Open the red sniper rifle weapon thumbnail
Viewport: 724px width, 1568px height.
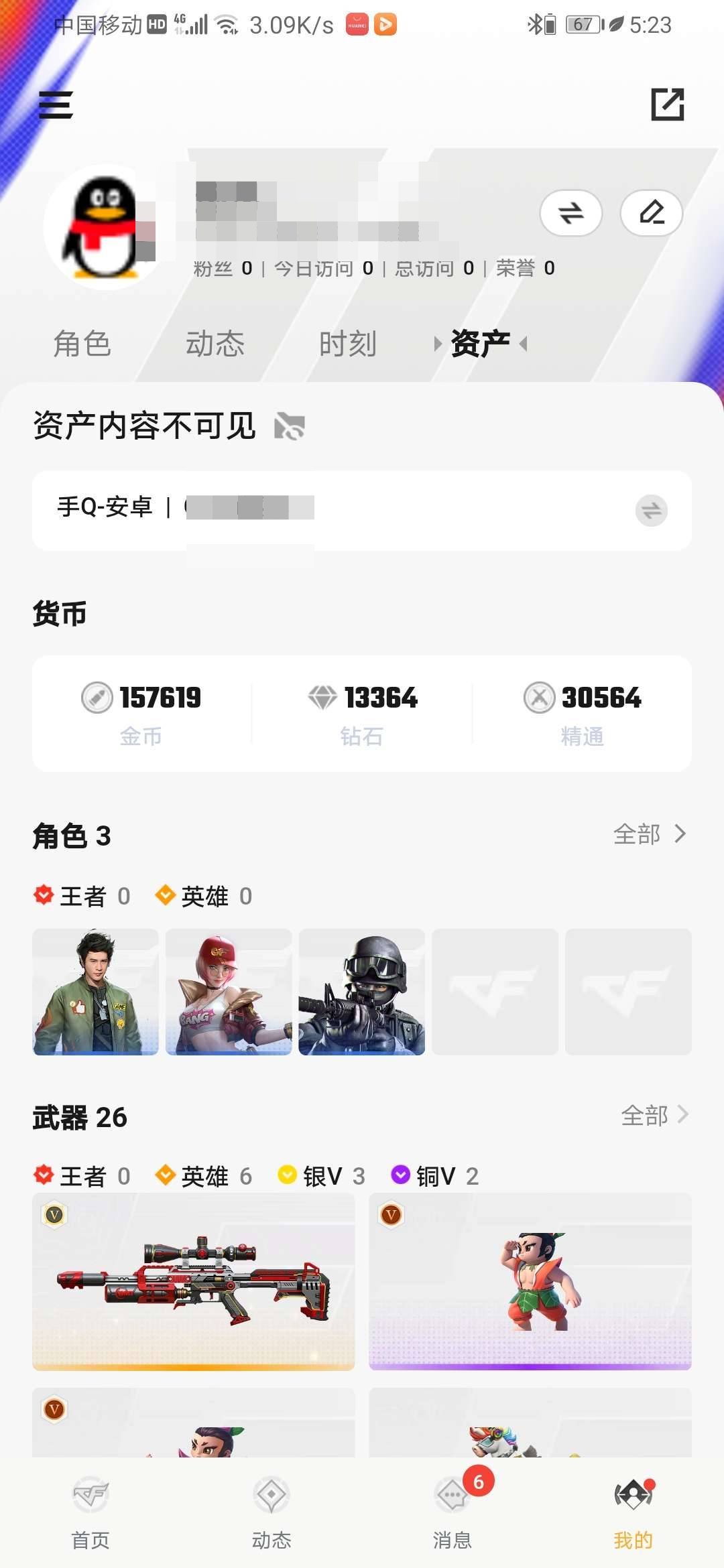(x=194, y=1283)
